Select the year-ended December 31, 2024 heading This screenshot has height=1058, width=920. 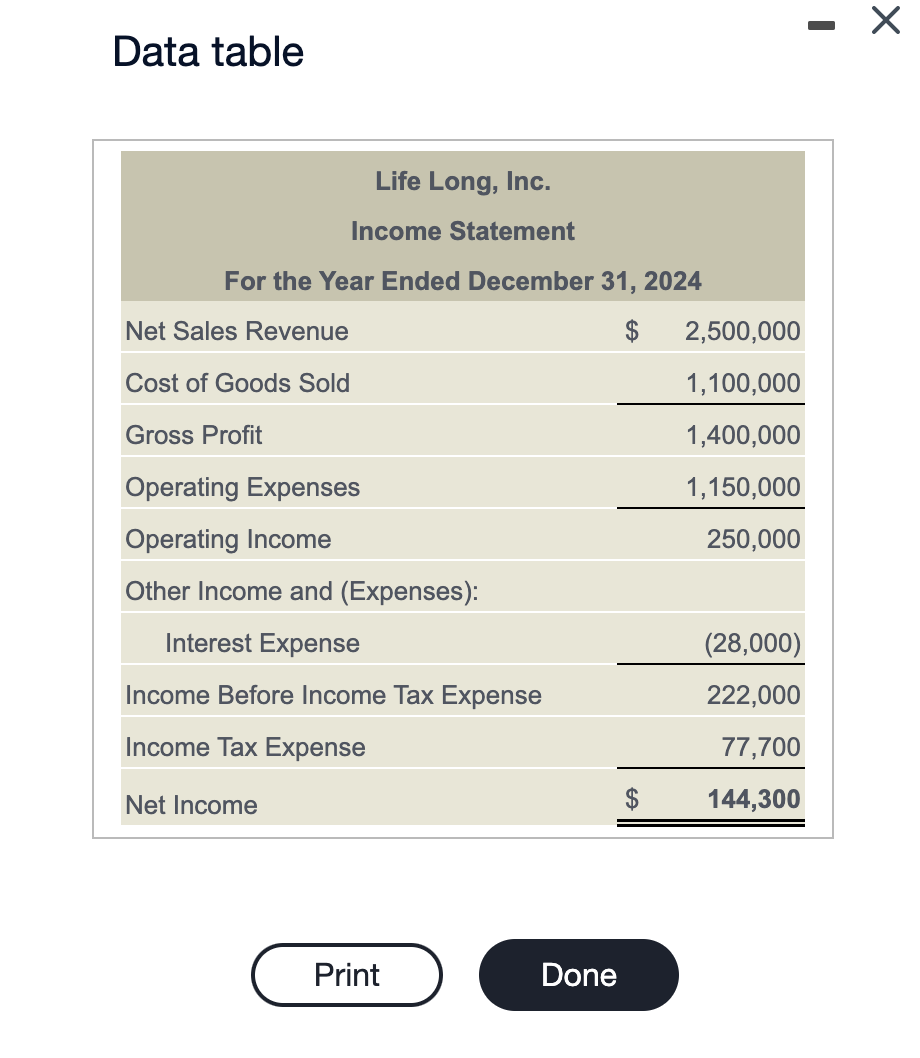point(462,281)
